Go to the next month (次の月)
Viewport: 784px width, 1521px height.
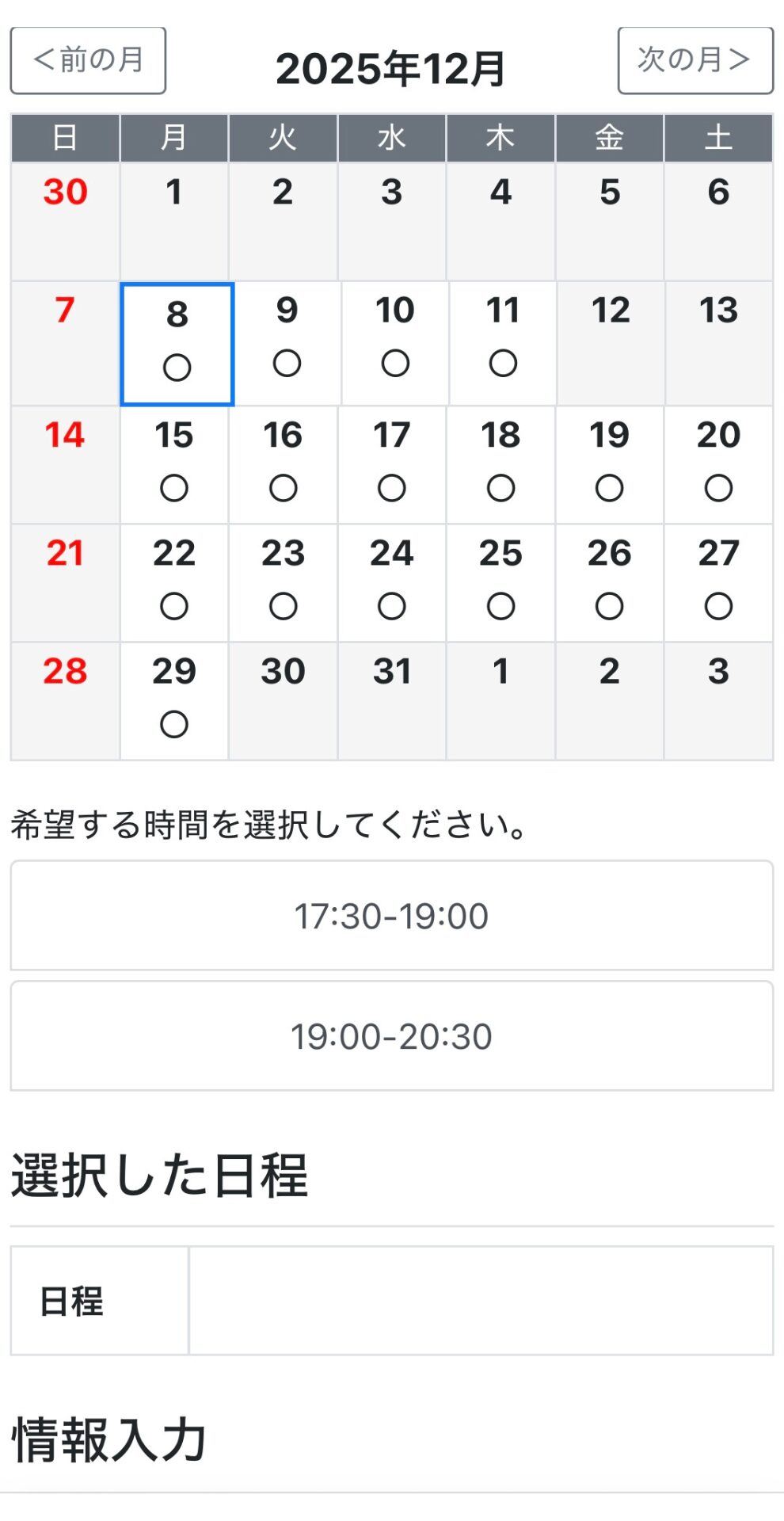tap(695, 60)
